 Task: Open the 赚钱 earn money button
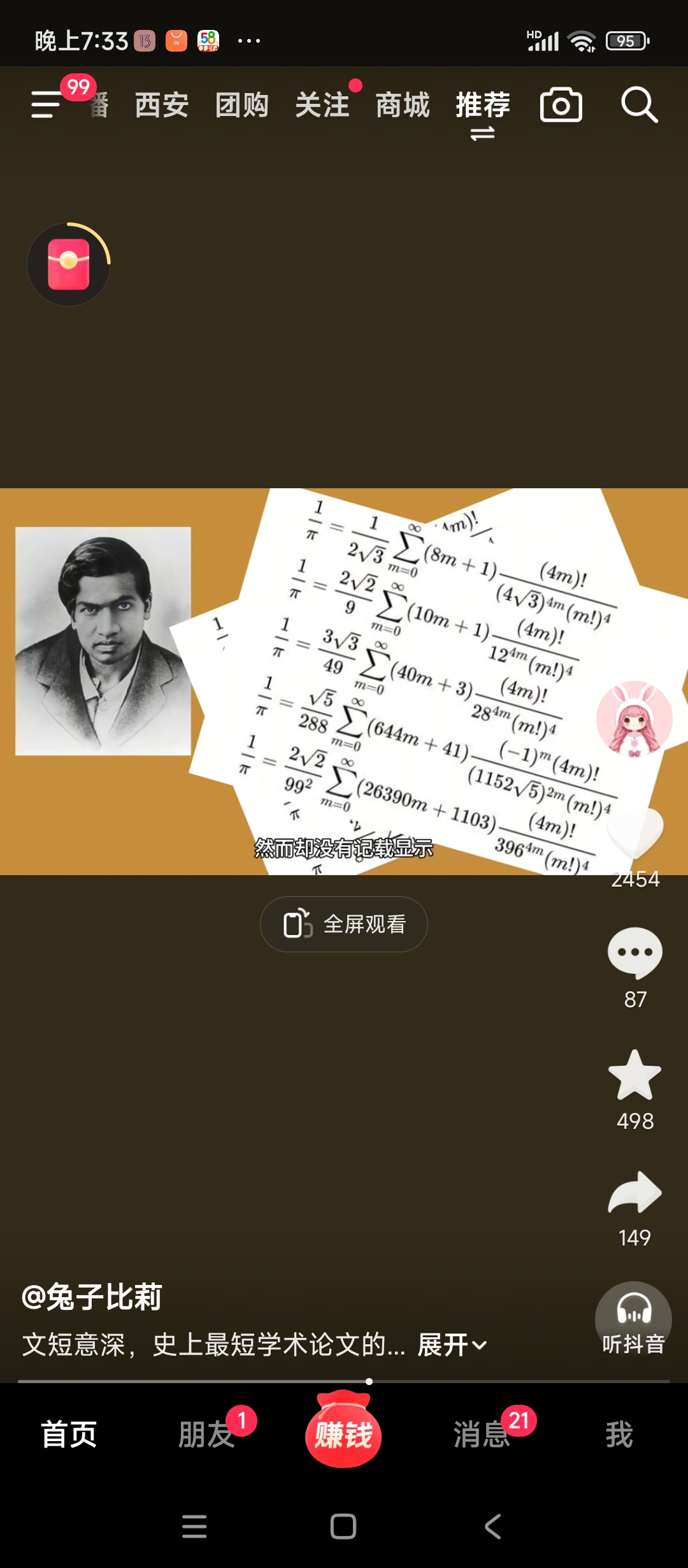point(344,1434)
